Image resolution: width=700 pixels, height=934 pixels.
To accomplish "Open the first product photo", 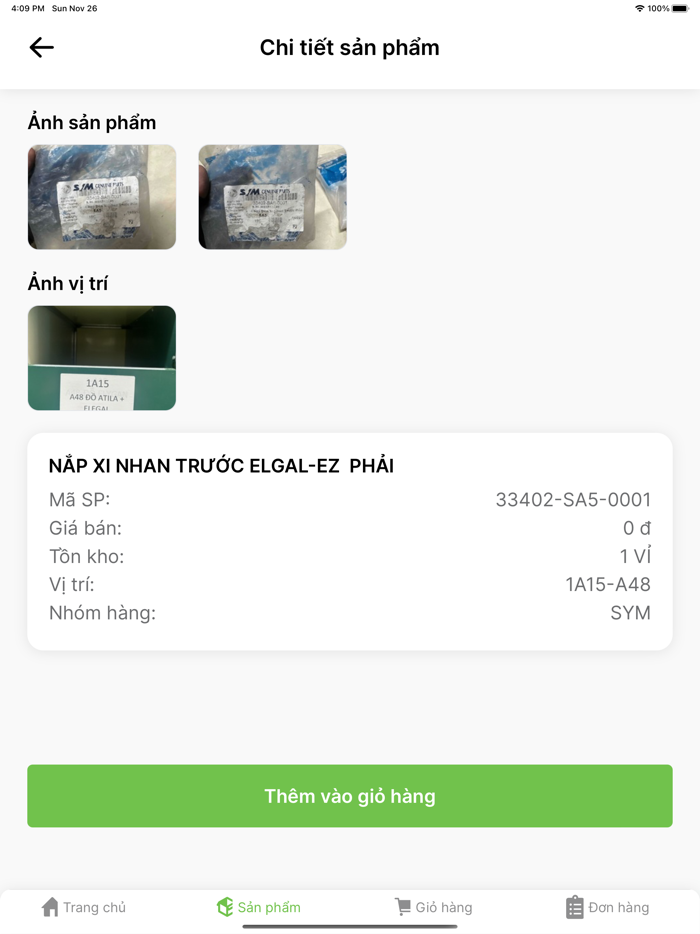I will pos(102,197).
